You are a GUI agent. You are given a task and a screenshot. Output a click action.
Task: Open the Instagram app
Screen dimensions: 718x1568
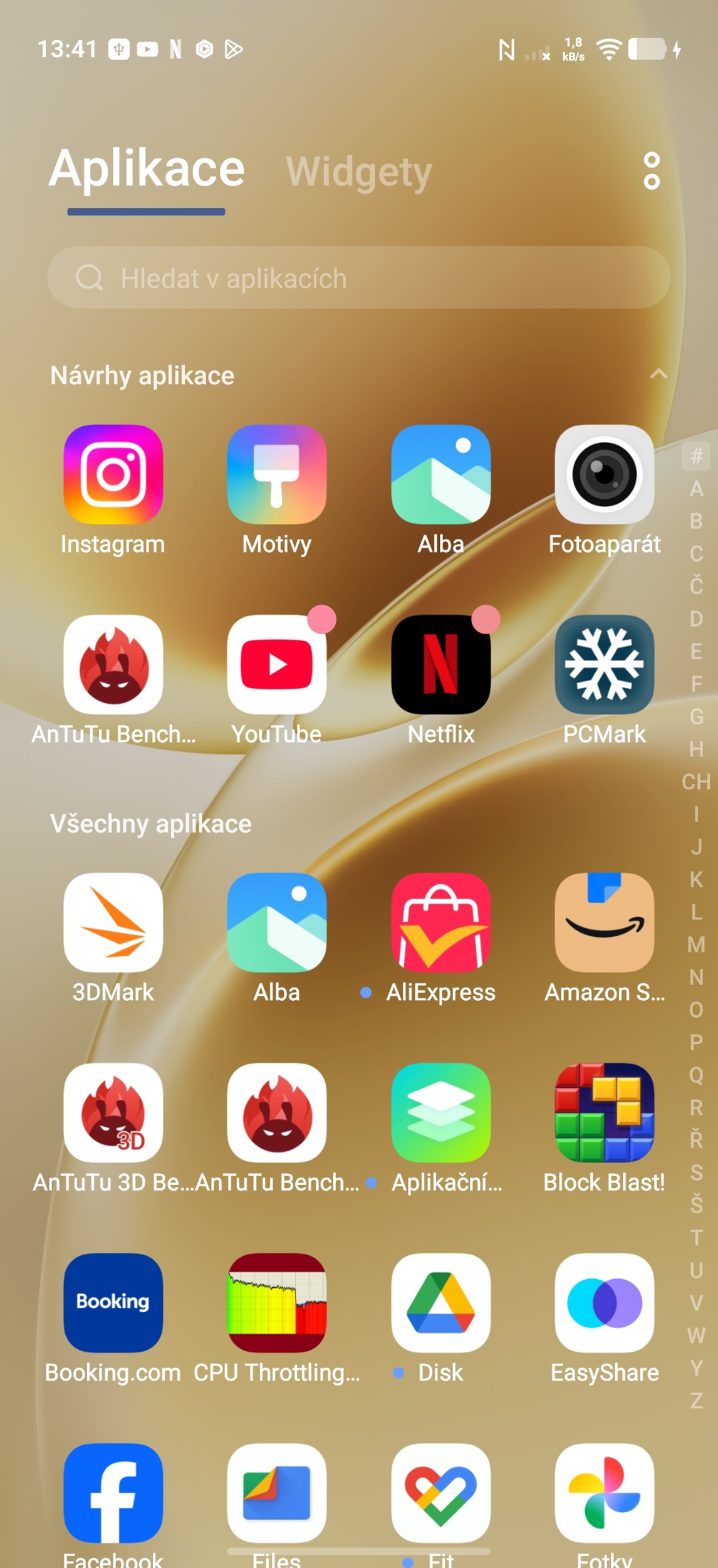coord(113,475)
